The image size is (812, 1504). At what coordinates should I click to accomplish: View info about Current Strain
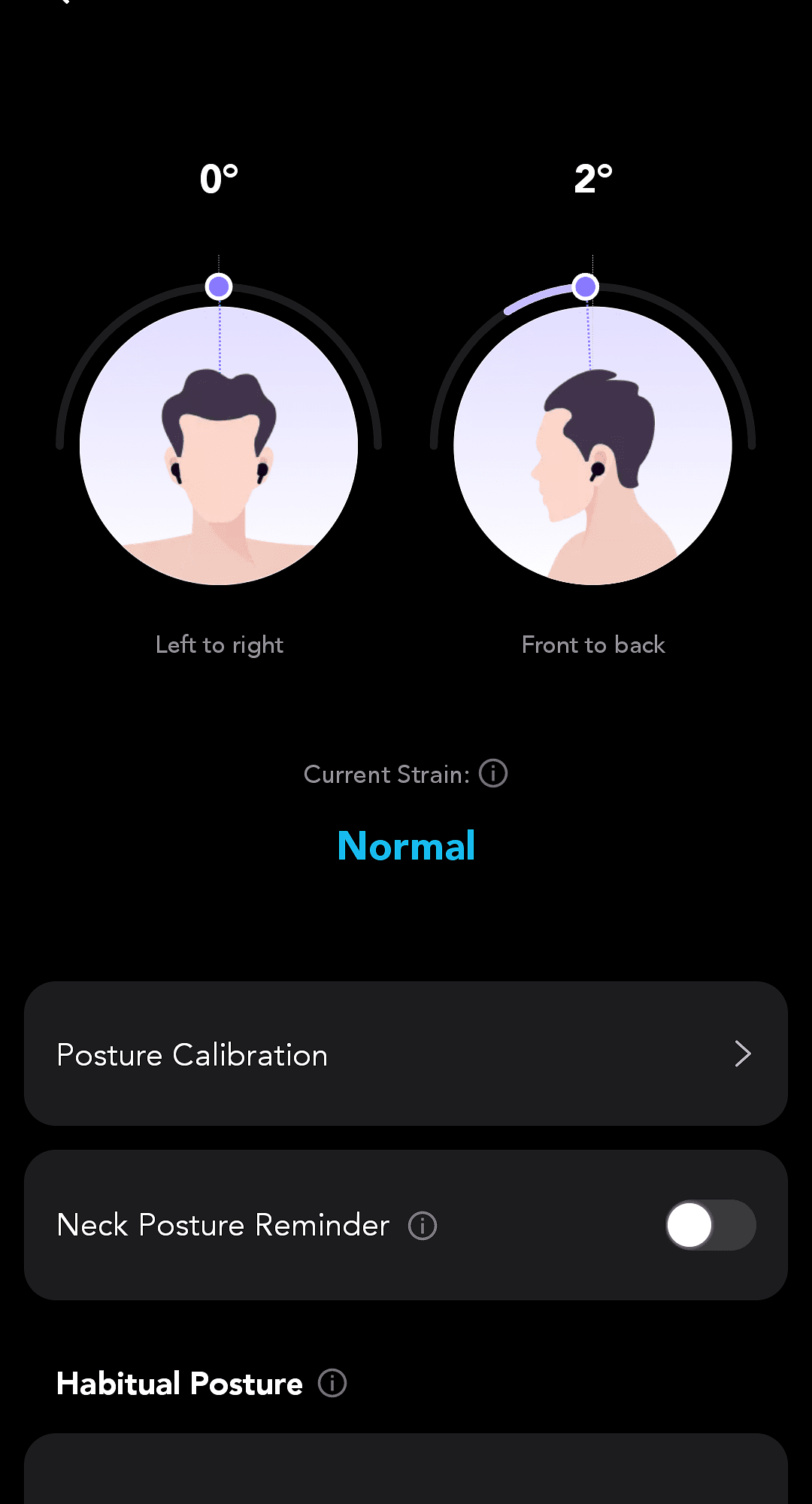493,773
